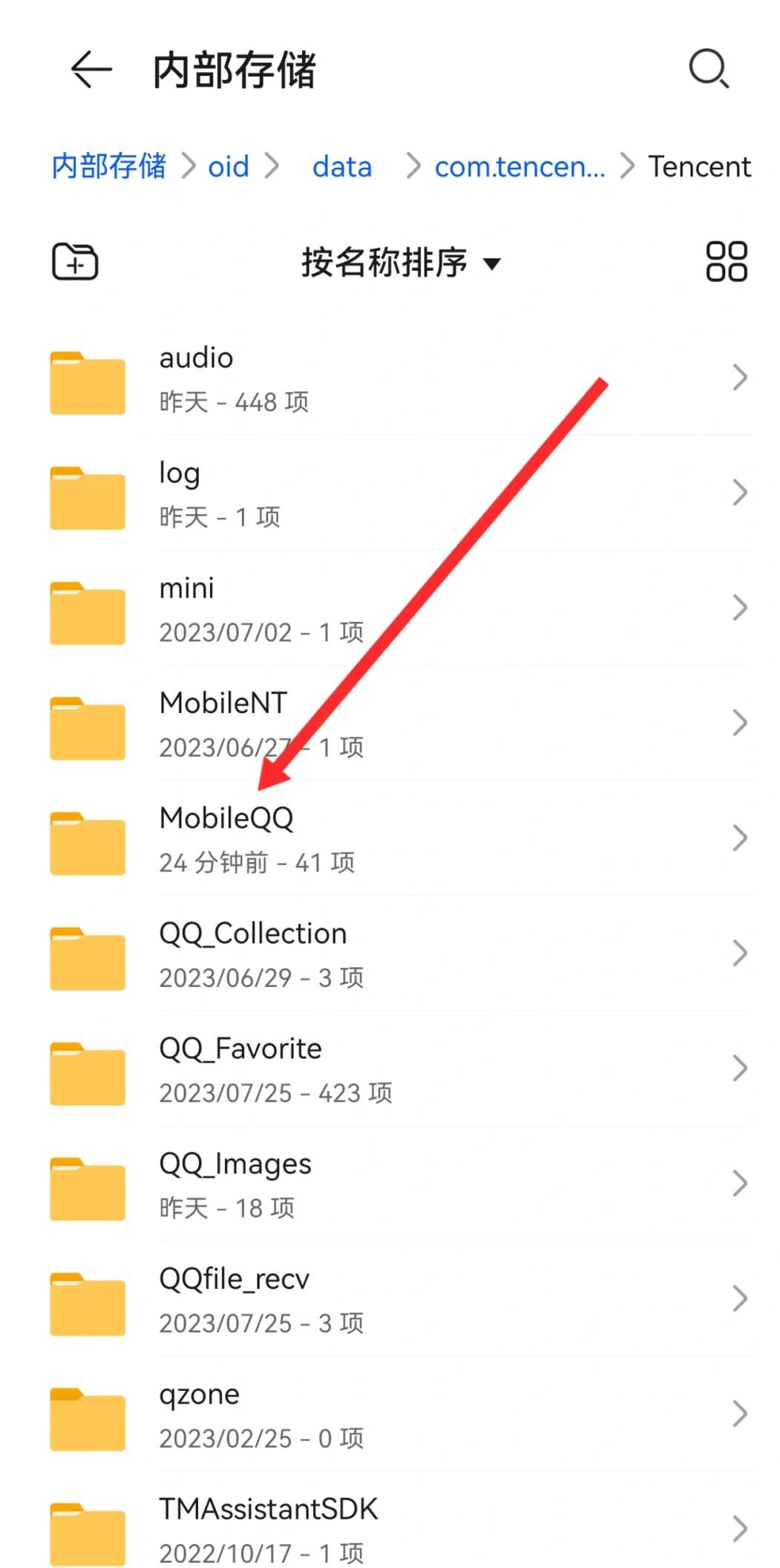Open the QQ_Collection folder
Image resolution: width=780 pixels, height=1568 pixels.
(x=401, y=954)
